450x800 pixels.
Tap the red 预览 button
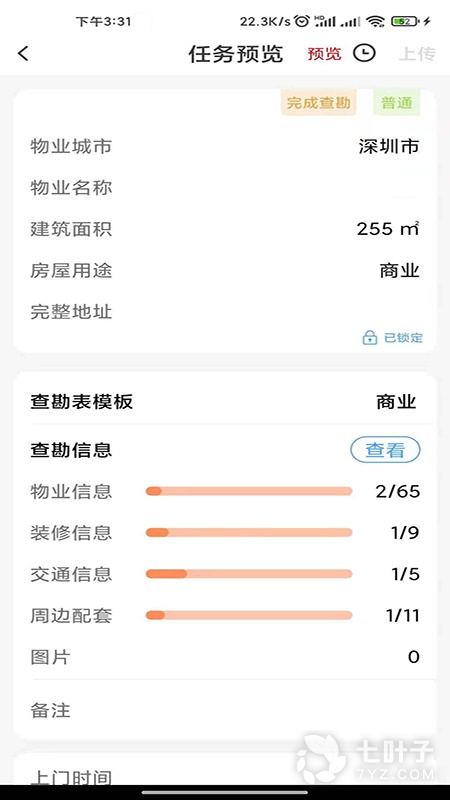324,54
